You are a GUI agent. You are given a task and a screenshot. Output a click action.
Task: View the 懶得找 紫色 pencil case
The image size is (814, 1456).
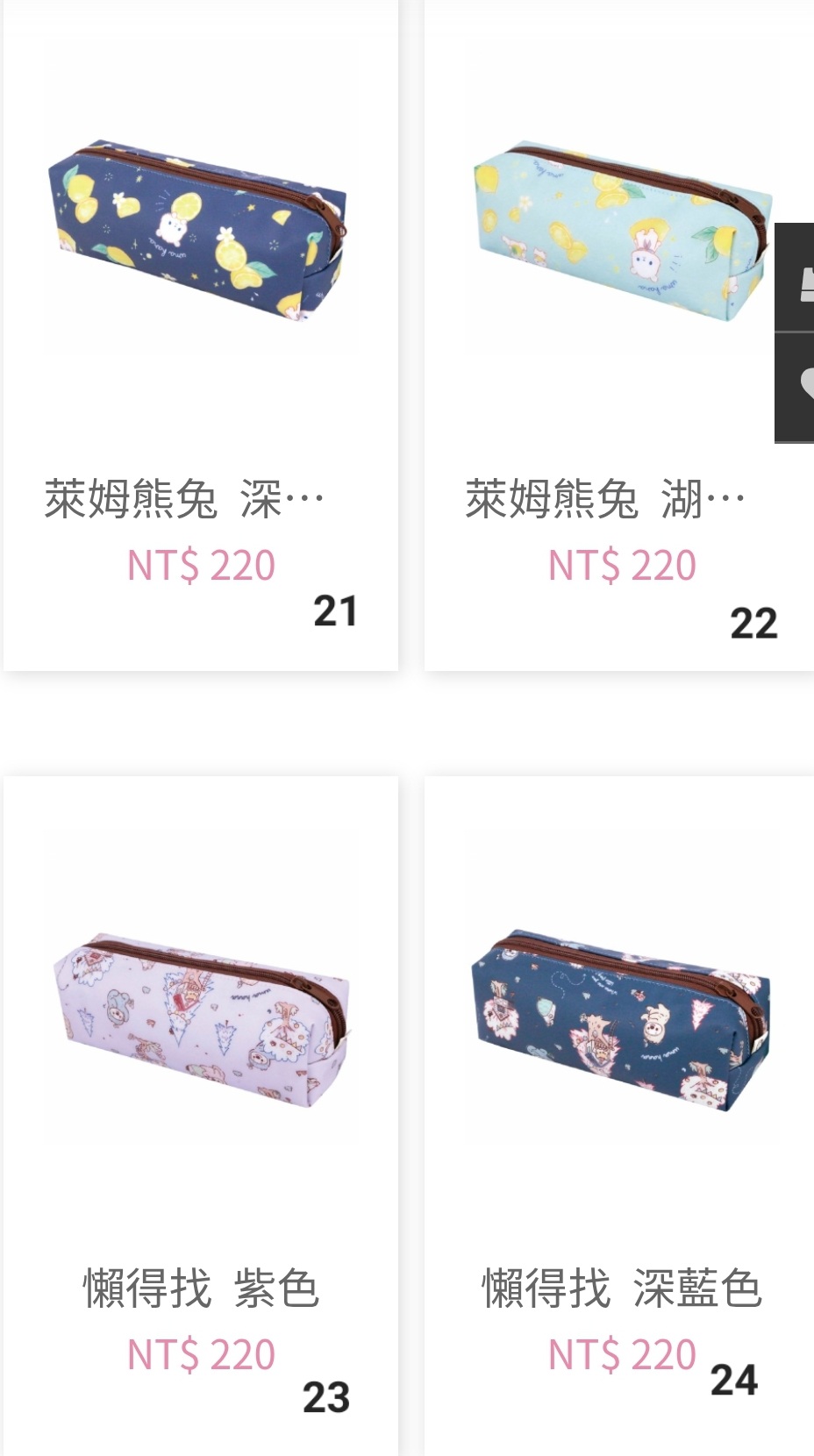click(201, 1116)
